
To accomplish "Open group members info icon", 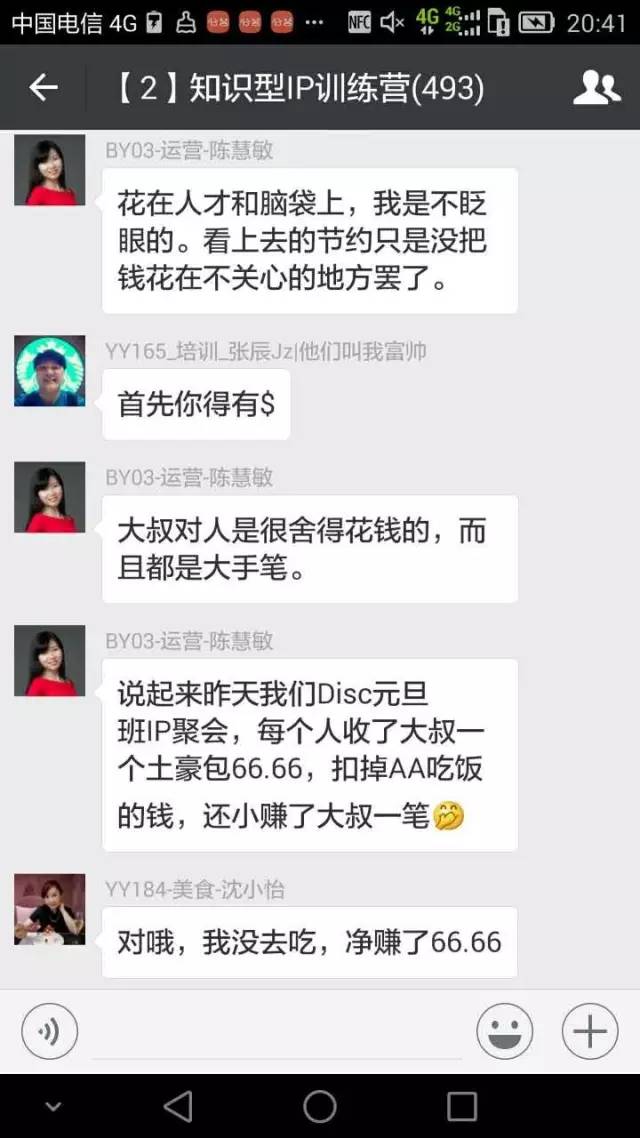I will pos(596,88).
